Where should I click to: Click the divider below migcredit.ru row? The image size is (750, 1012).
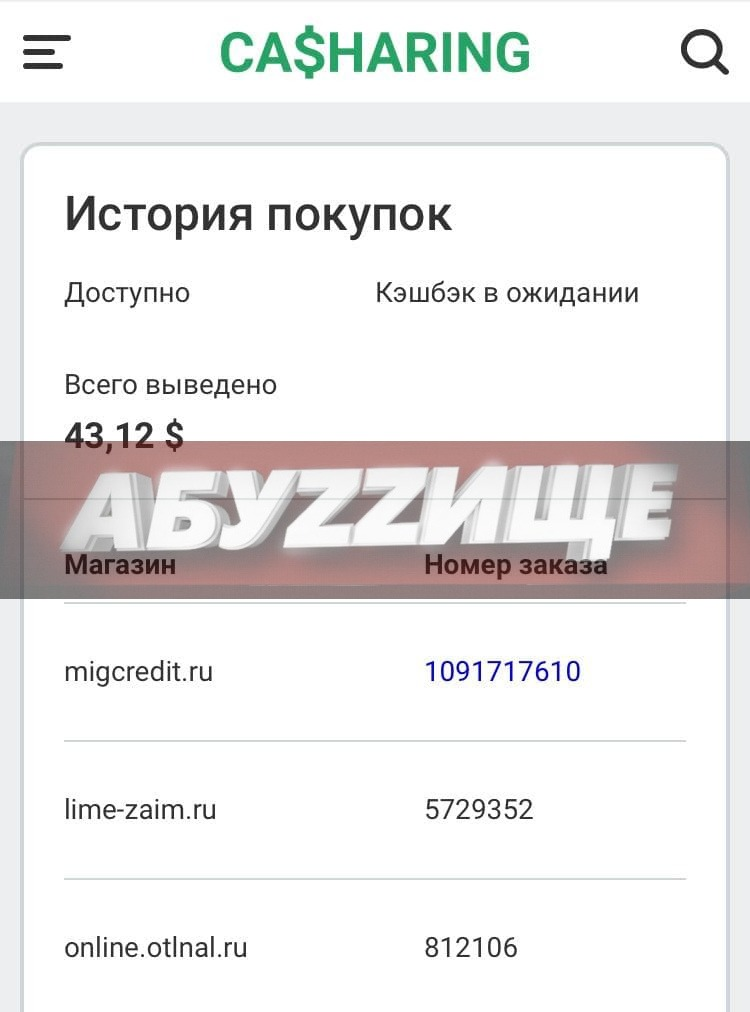375,739
